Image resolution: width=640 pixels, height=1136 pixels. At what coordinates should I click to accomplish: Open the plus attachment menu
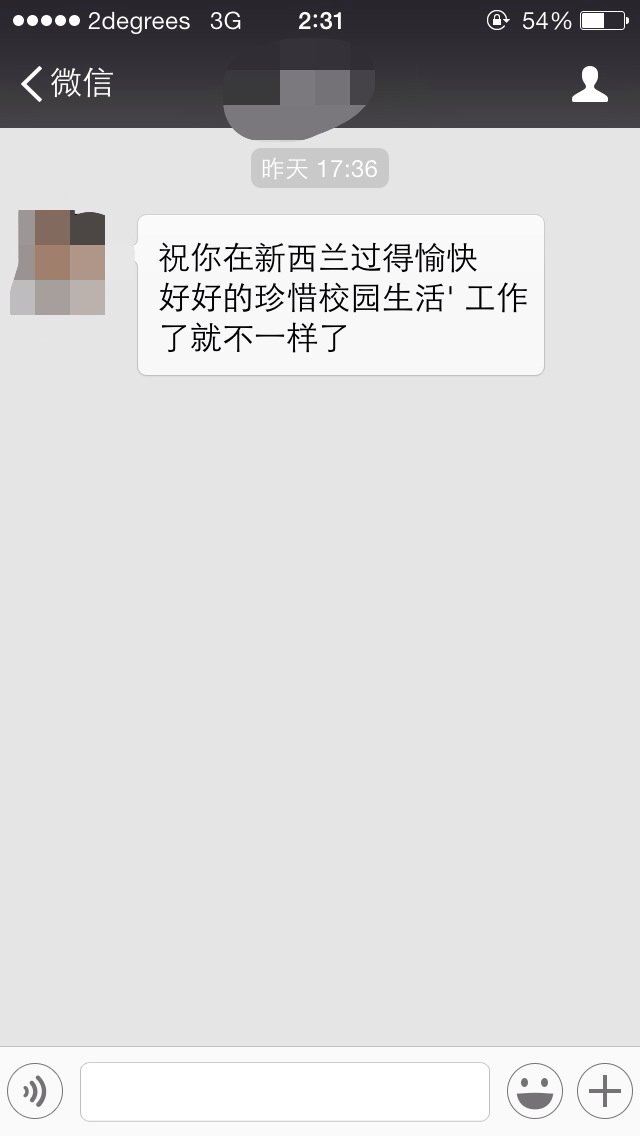tap(604, 1091)
